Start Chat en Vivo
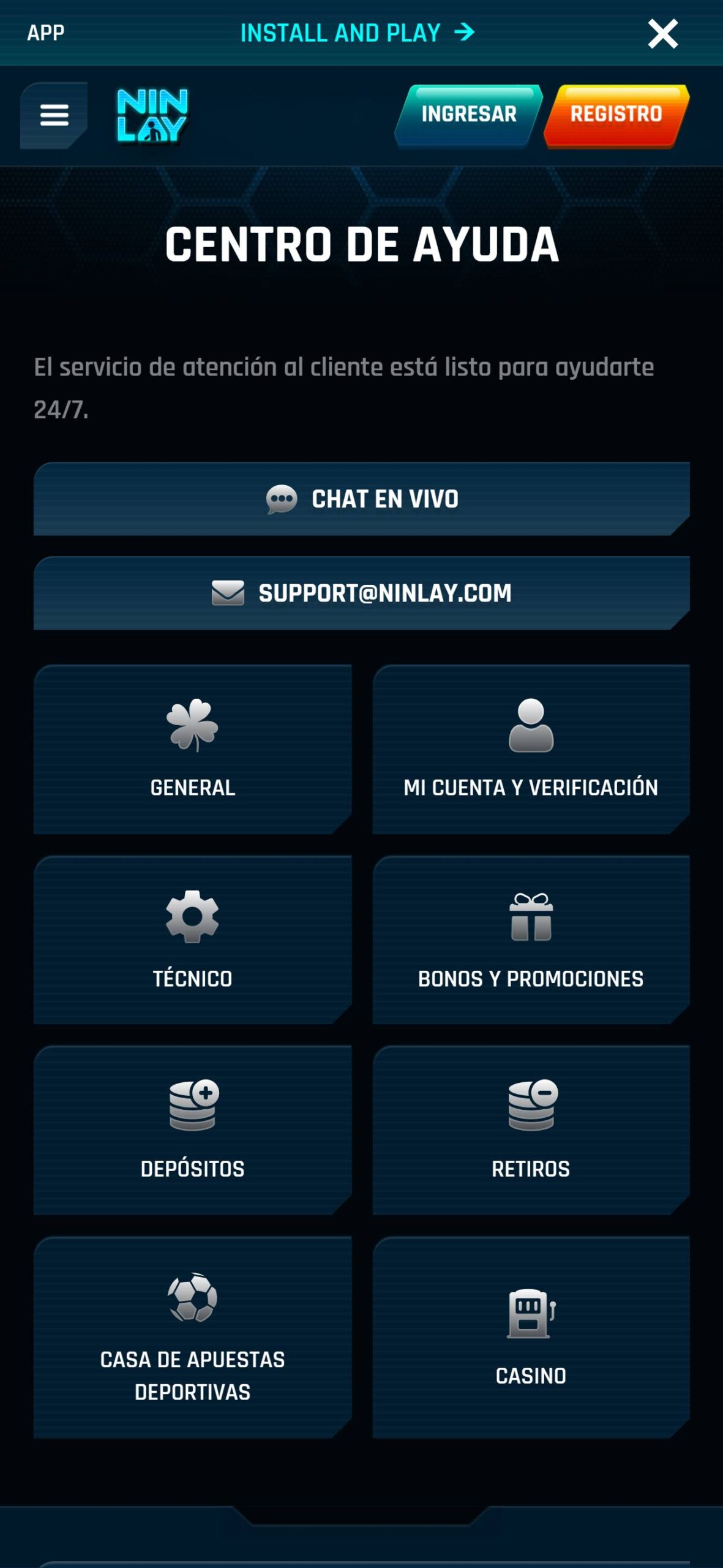This screenshot has width=723, height=1568. (x=361, y=499)
